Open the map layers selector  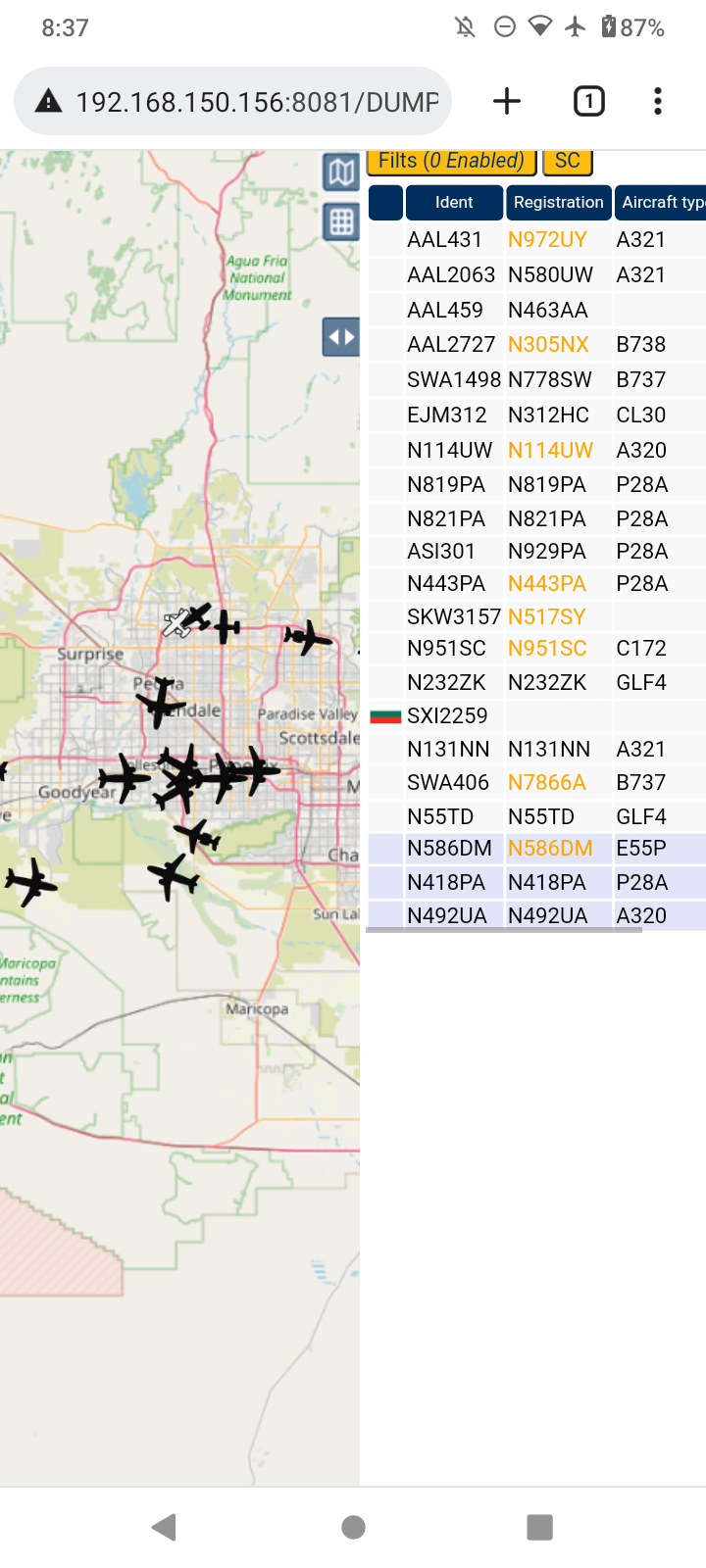[341, 172]
